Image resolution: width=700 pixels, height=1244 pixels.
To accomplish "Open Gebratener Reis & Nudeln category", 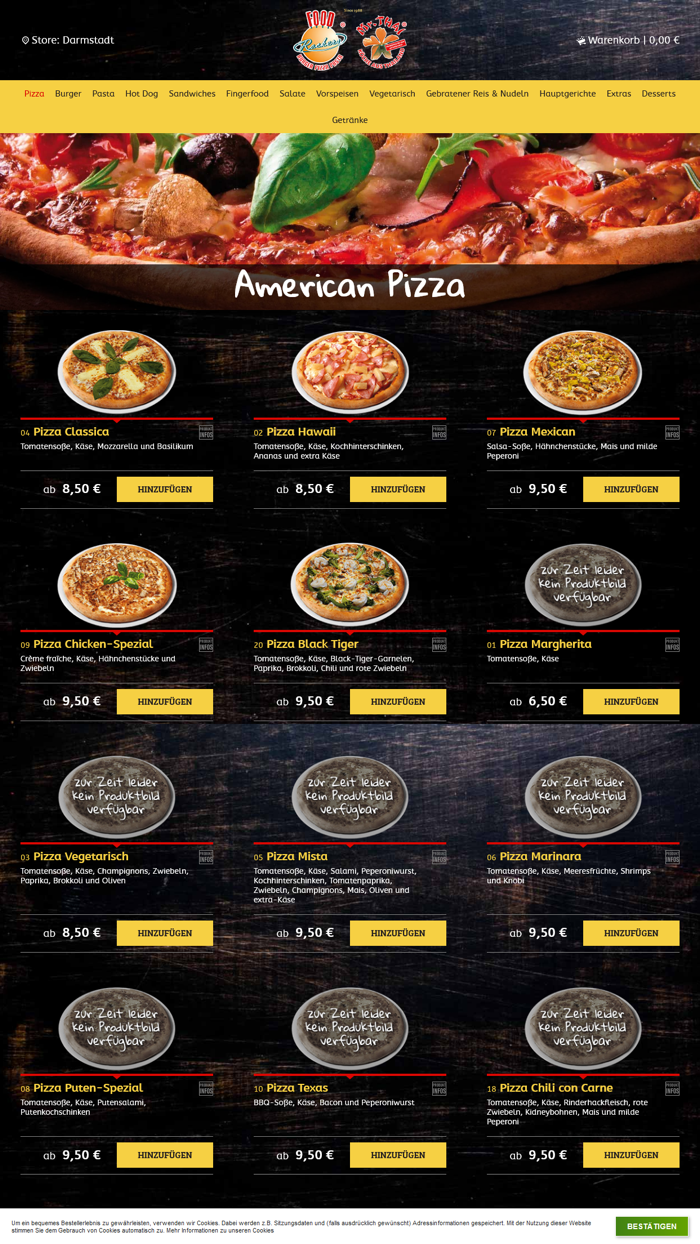I will (477, 93).
